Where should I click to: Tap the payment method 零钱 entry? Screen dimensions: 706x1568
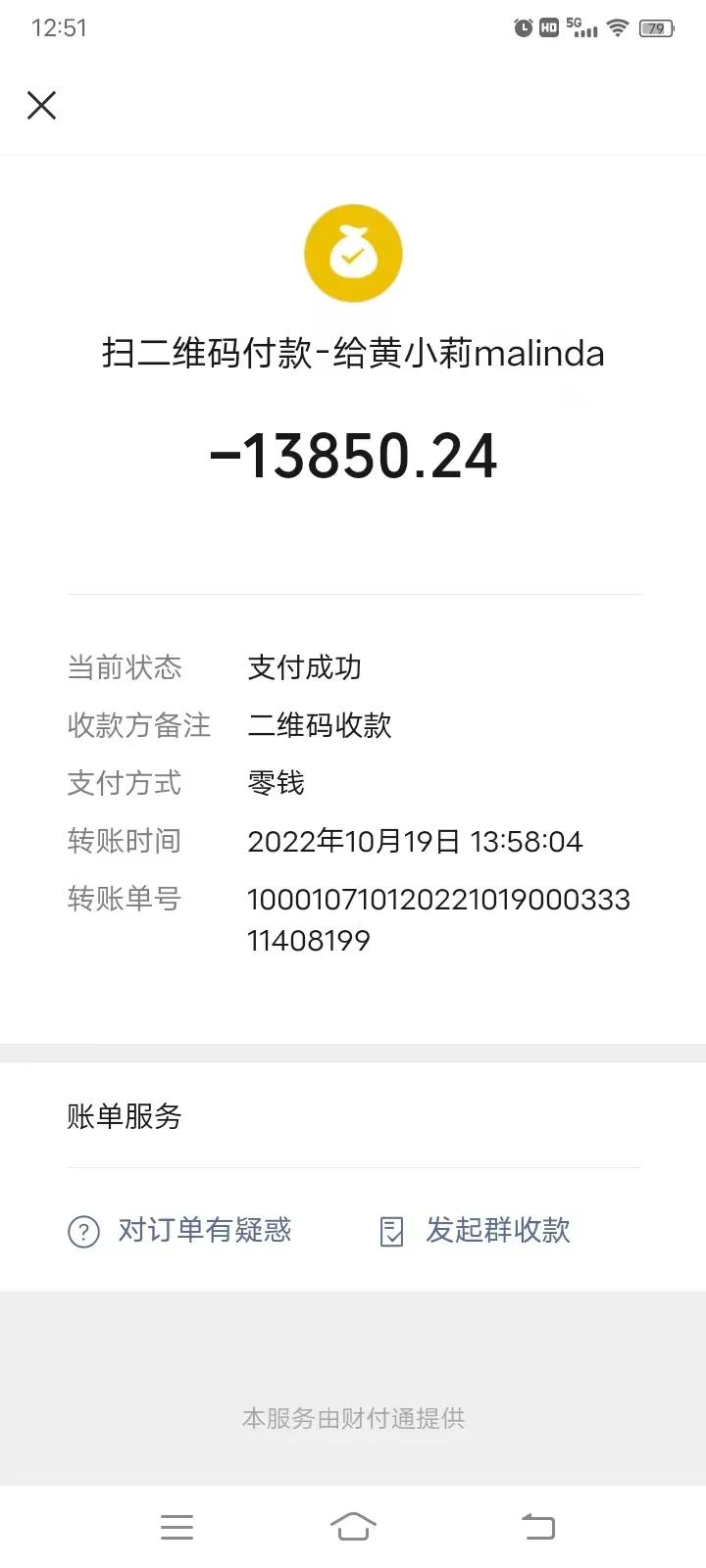tap(274, 783)
